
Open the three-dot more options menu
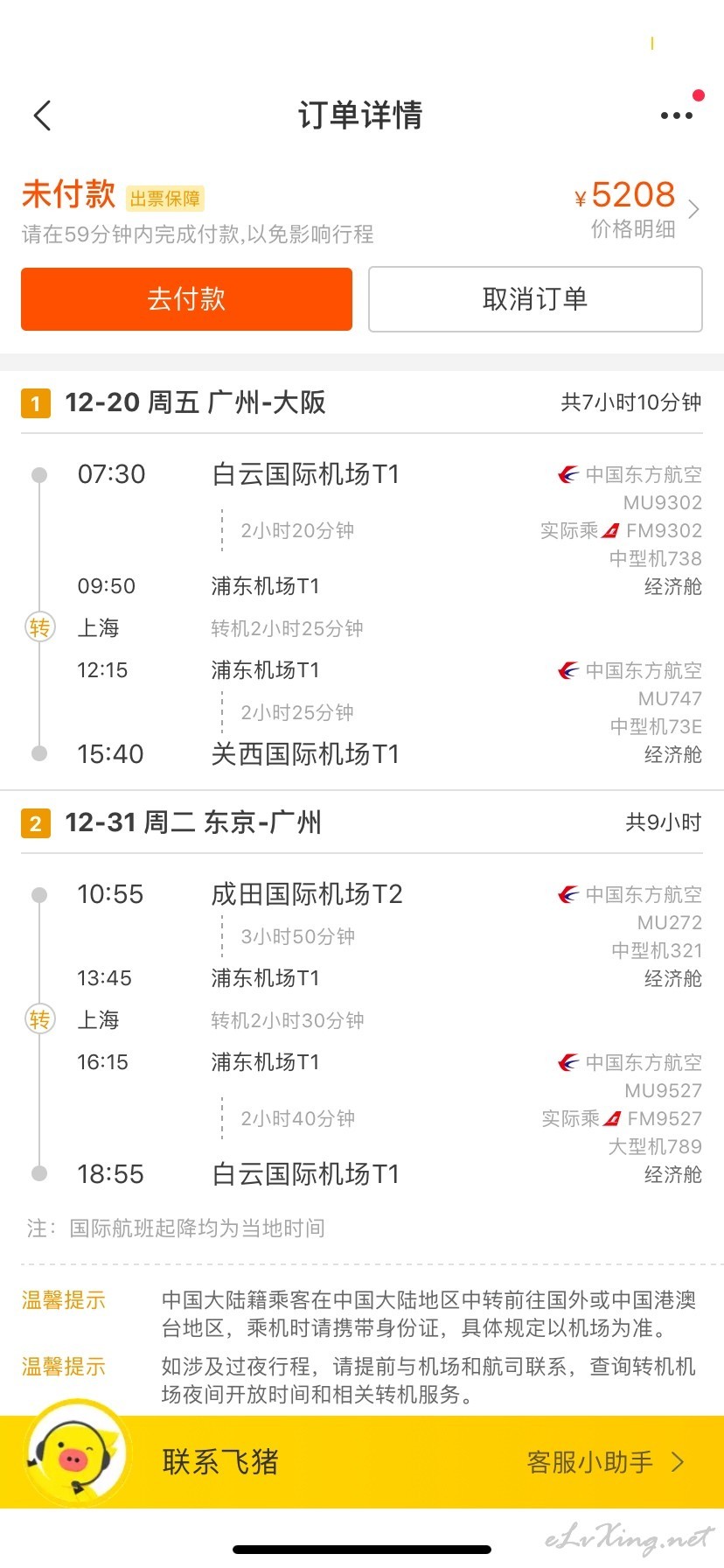(677, 115)
